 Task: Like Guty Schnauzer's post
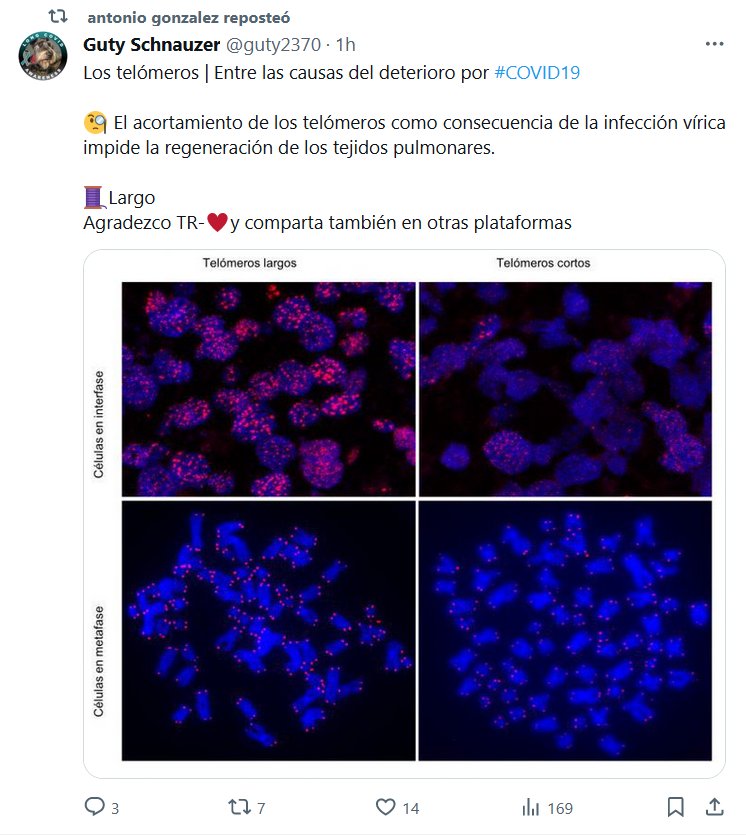[387, 807]
